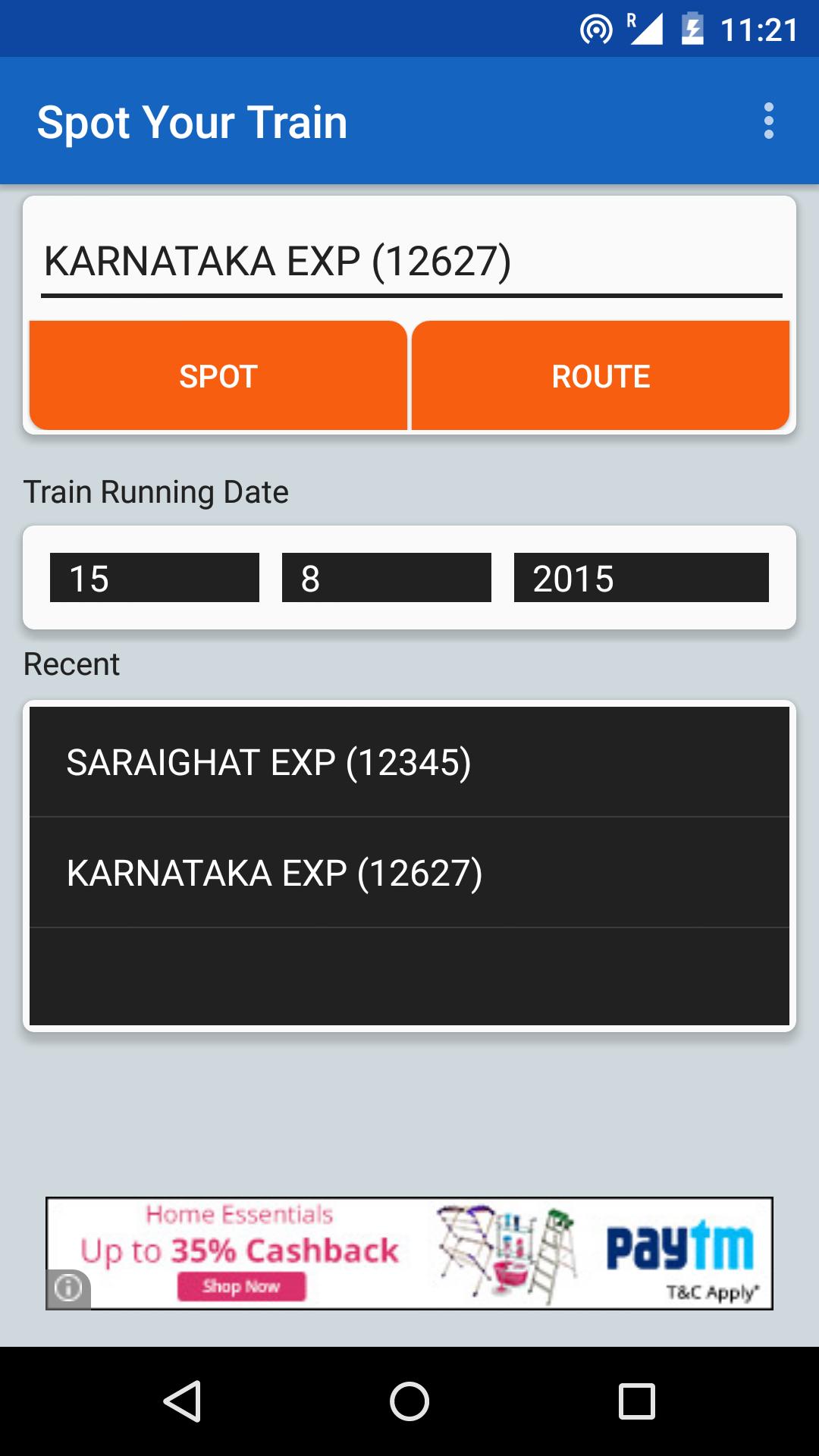The height and width of the screenshot is (1456, 819).
Task: Go to the home screen
Action: click(409, 1401)
